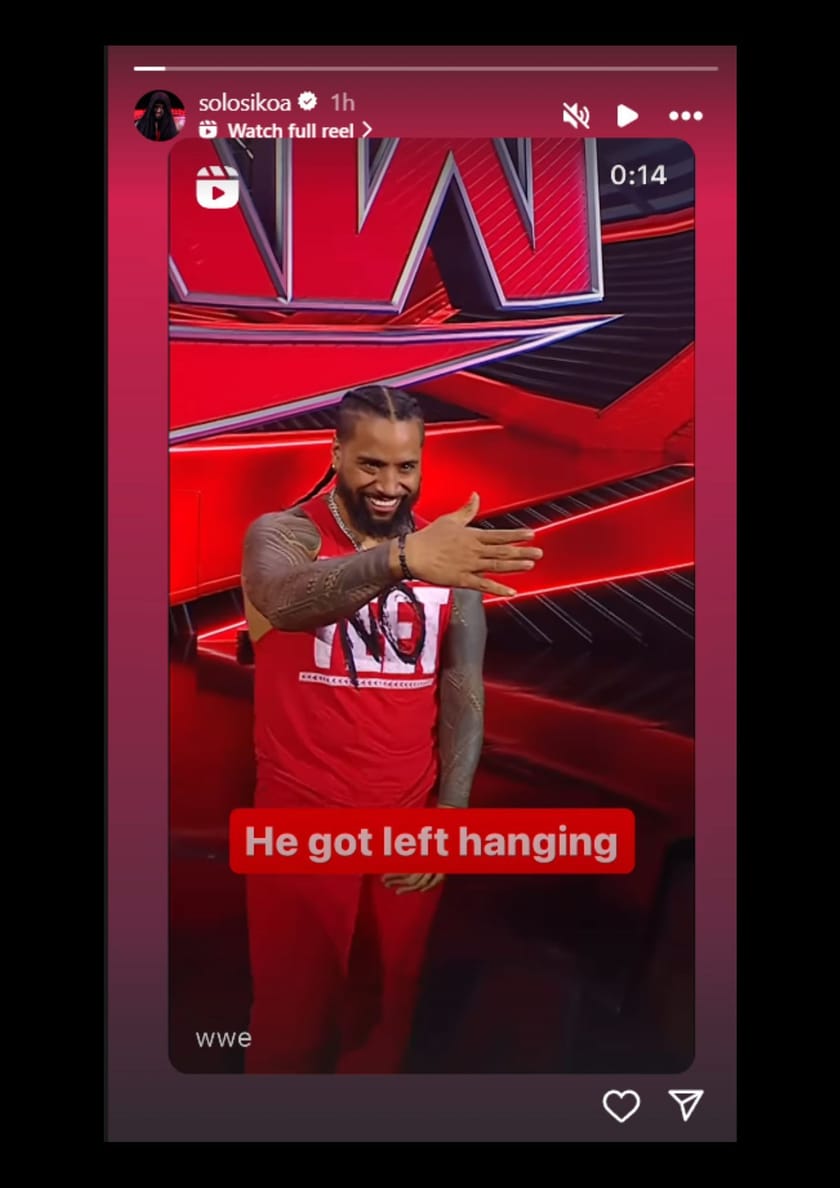
Task: Tap the play button for the story
Action: [x=627, y=116]
